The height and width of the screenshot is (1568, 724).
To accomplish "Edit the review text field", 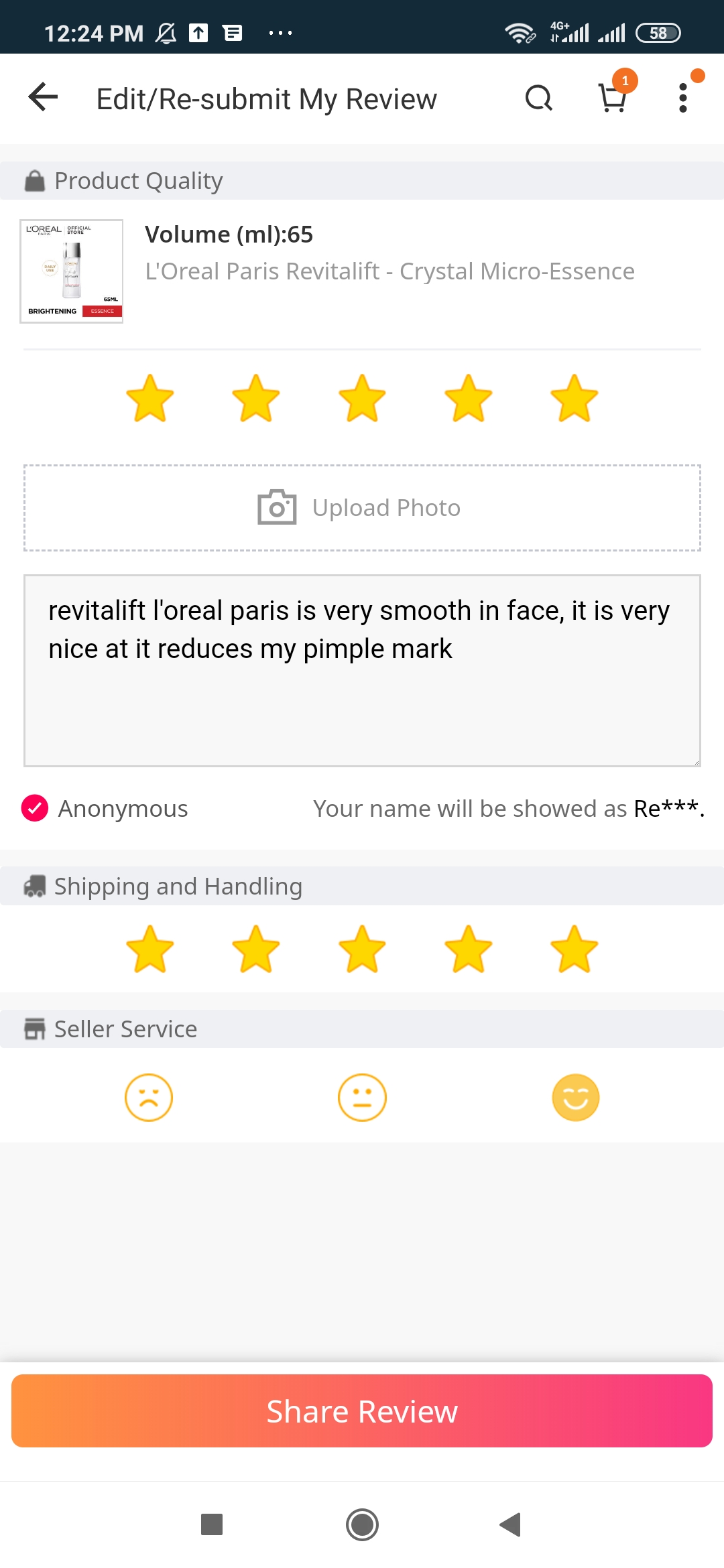I will click(x=362, y=670).
